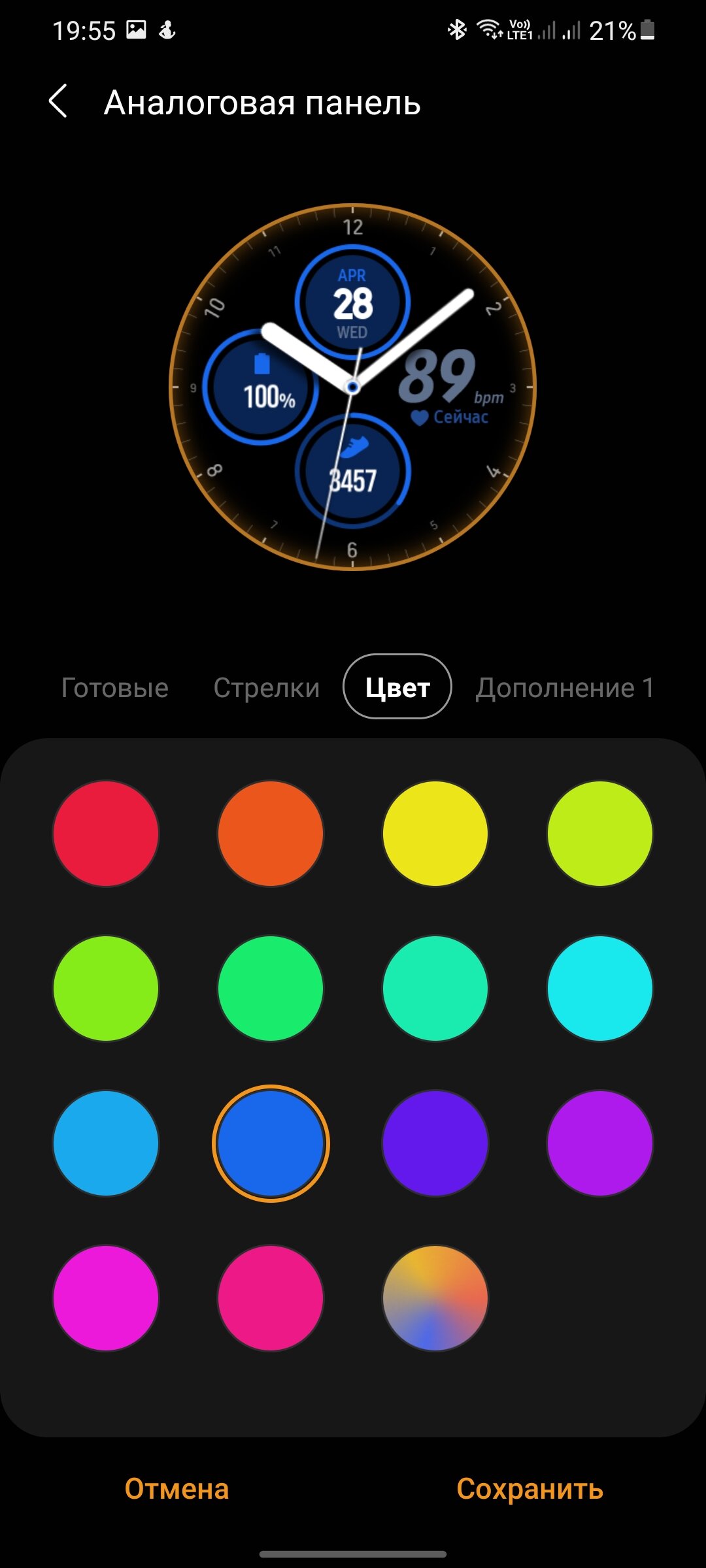The image size is (706, 1568).
Task: Select the magenta color swatch
Action: [x=106, y=1298]
